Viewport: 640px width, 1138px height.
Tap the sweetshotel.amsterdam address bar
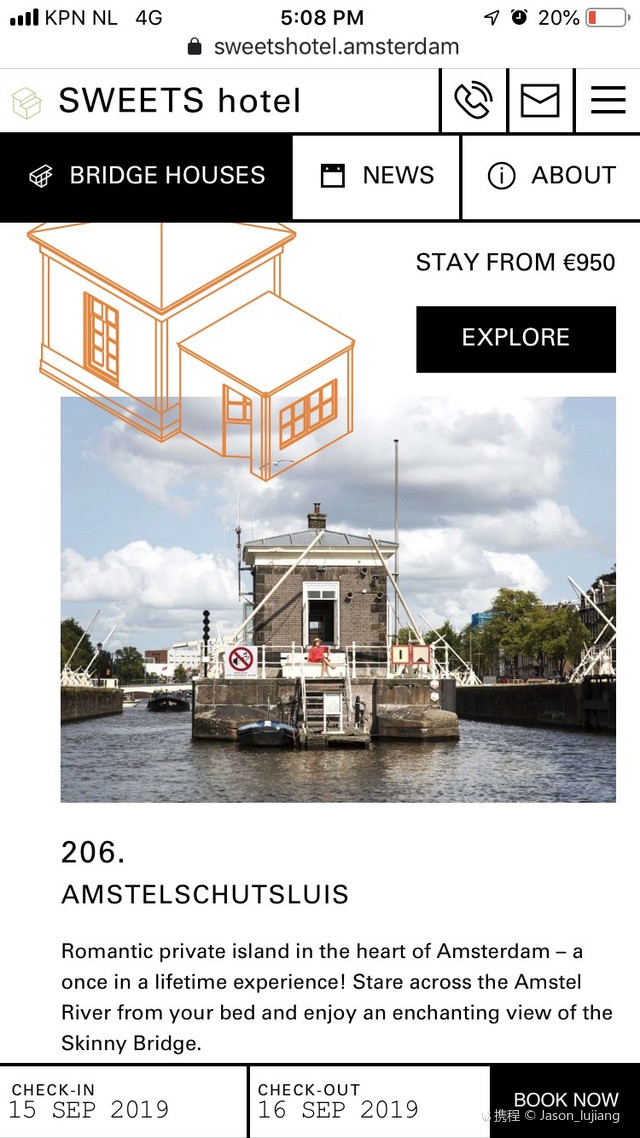pos(322,47)
